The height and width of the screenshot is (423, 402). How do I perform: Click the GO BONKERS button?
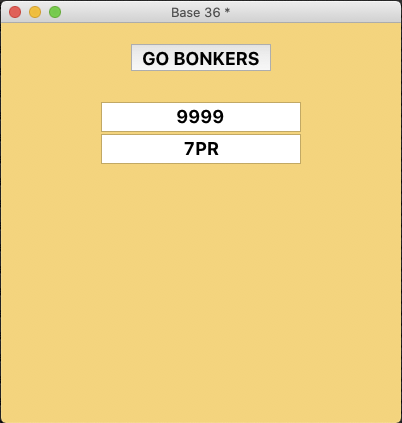[201, 58]
